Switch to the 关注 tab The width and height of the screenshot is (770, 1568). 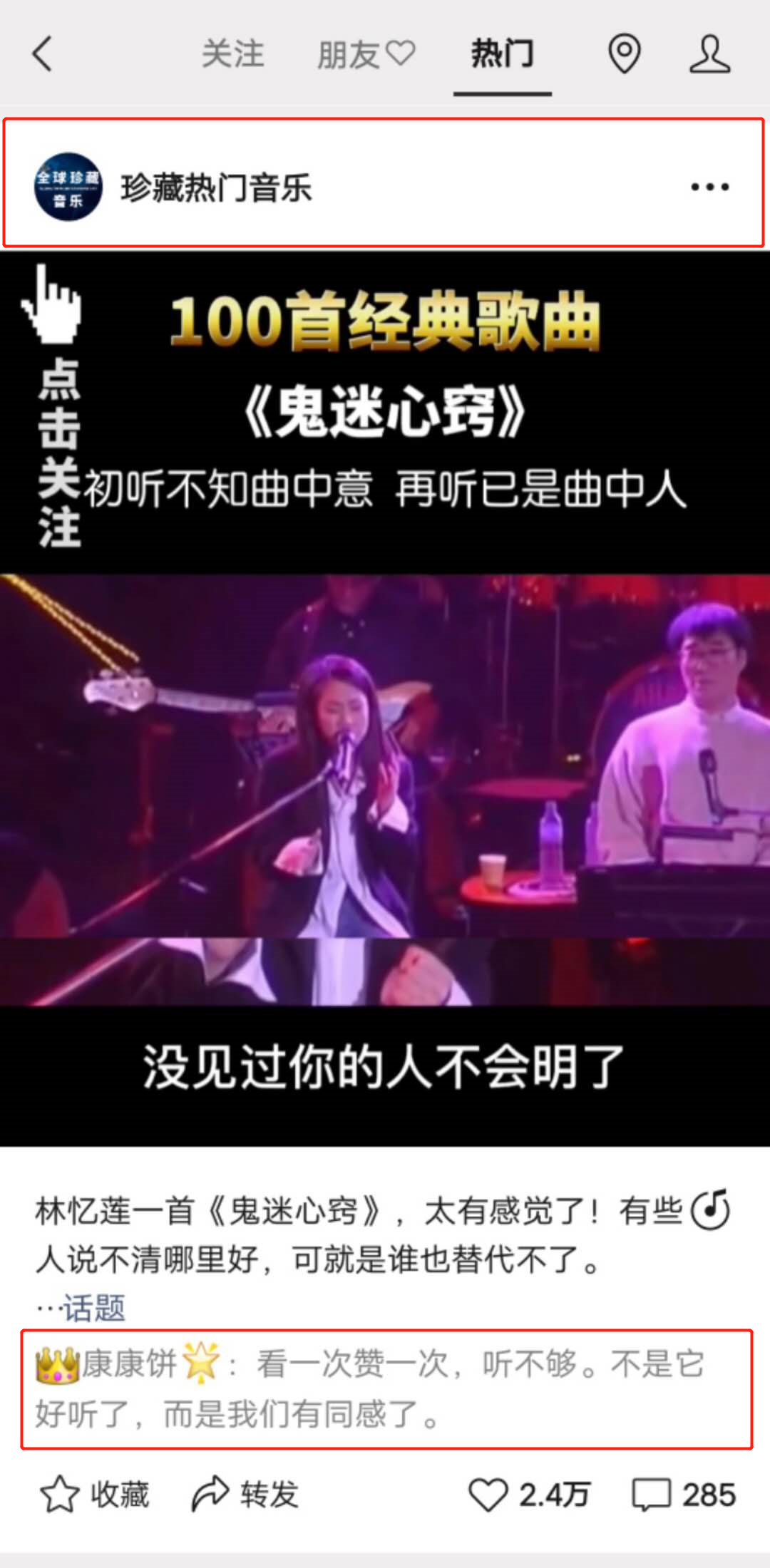233,54
